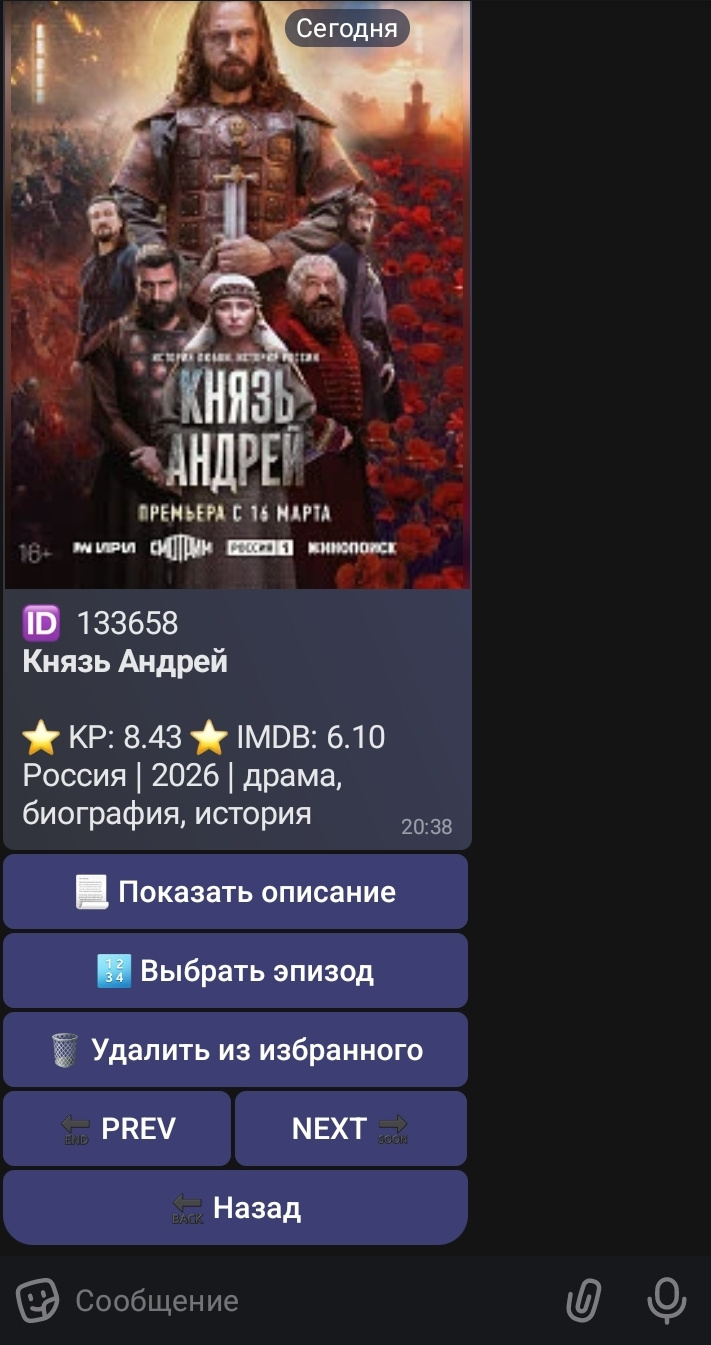Screen dimensions: 711x1345
Task: Tap the microphone voice message icon
Action: point(667,1300)
